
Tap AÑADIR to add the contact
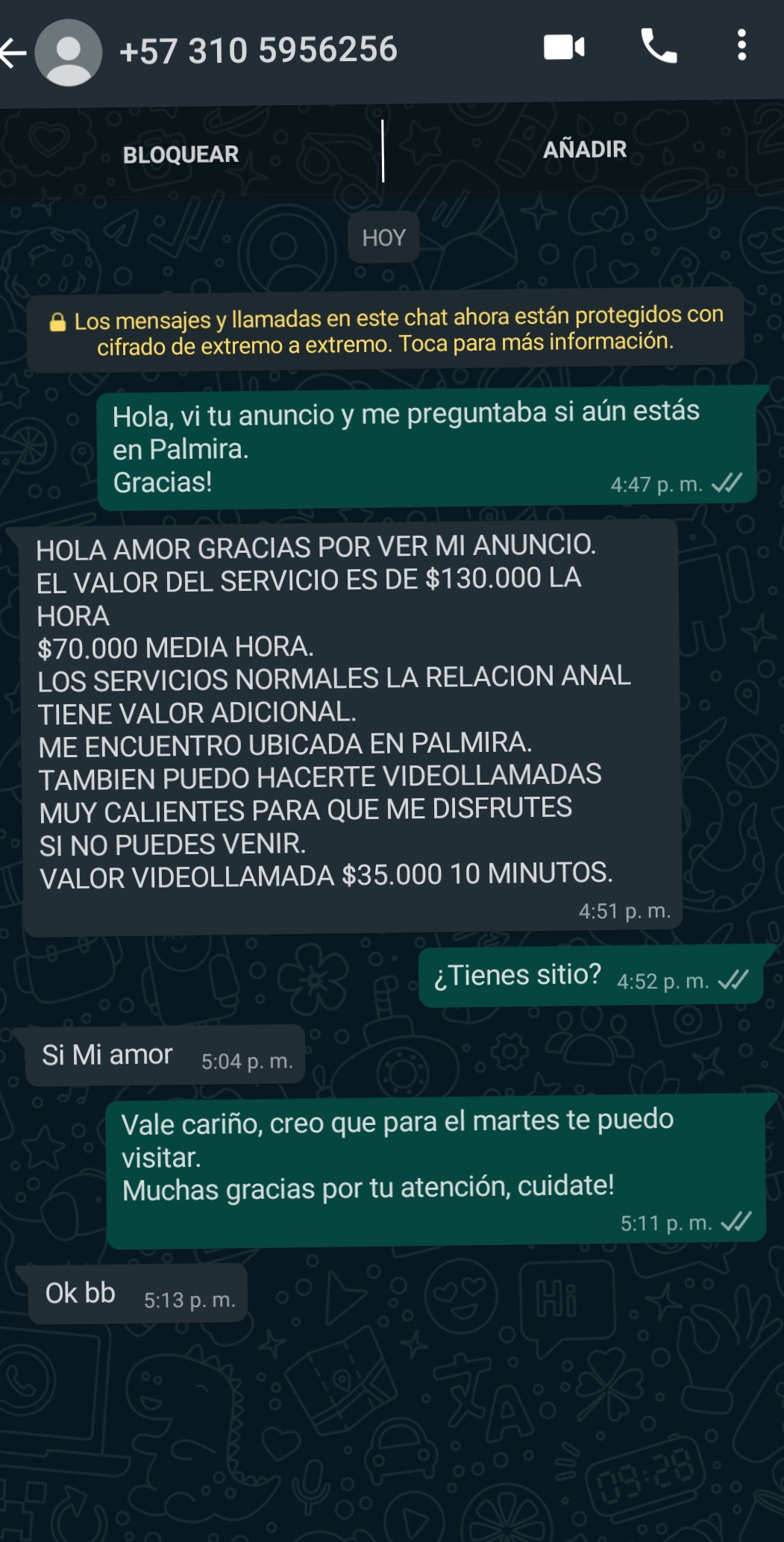[585, 150]
